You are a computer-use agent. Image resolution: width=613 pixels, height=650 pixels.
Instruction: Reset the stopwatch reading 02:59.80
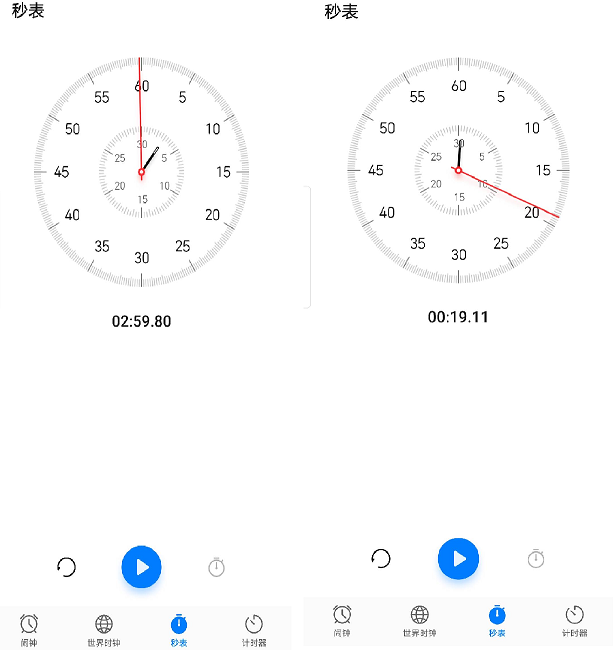click(x=66, y=567)
